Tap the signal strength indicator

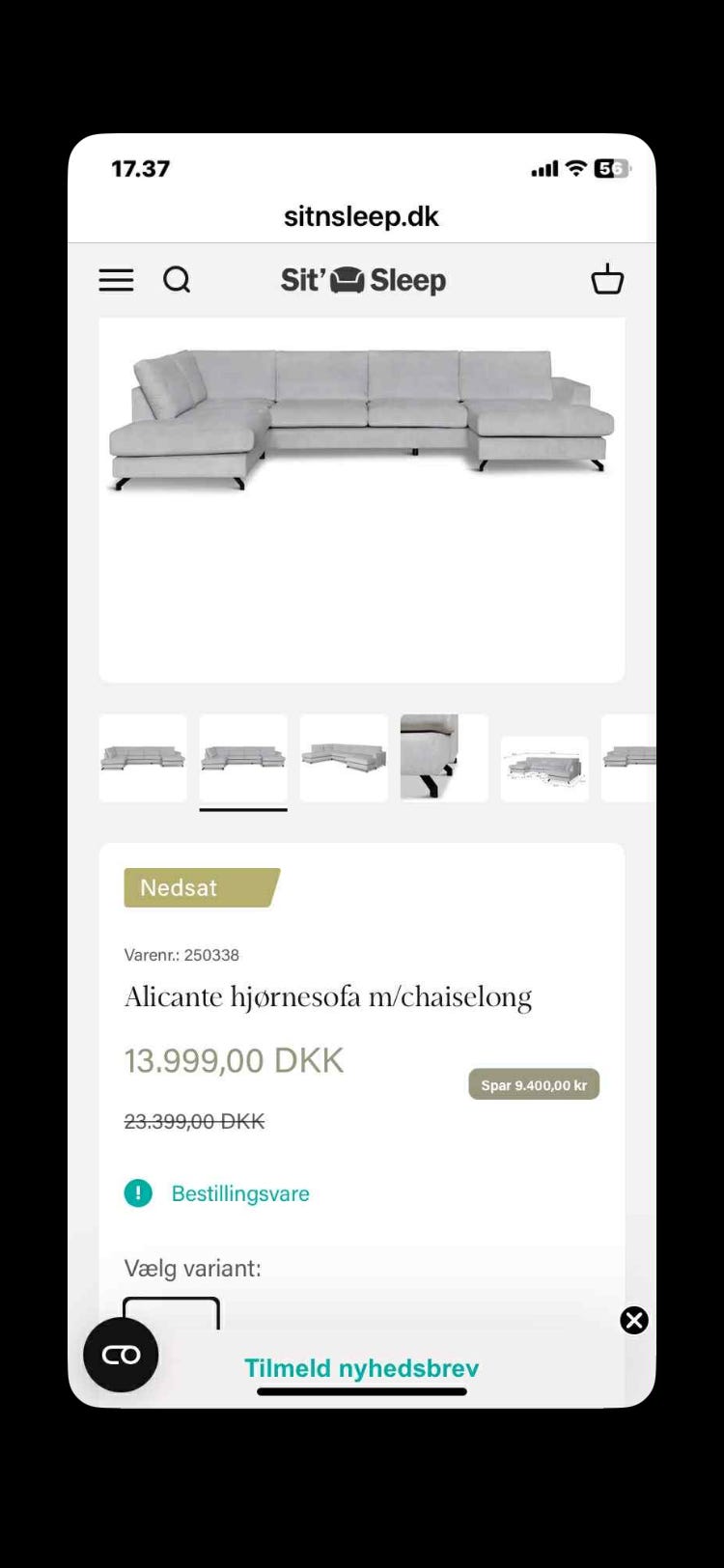[x=543, y=168]
